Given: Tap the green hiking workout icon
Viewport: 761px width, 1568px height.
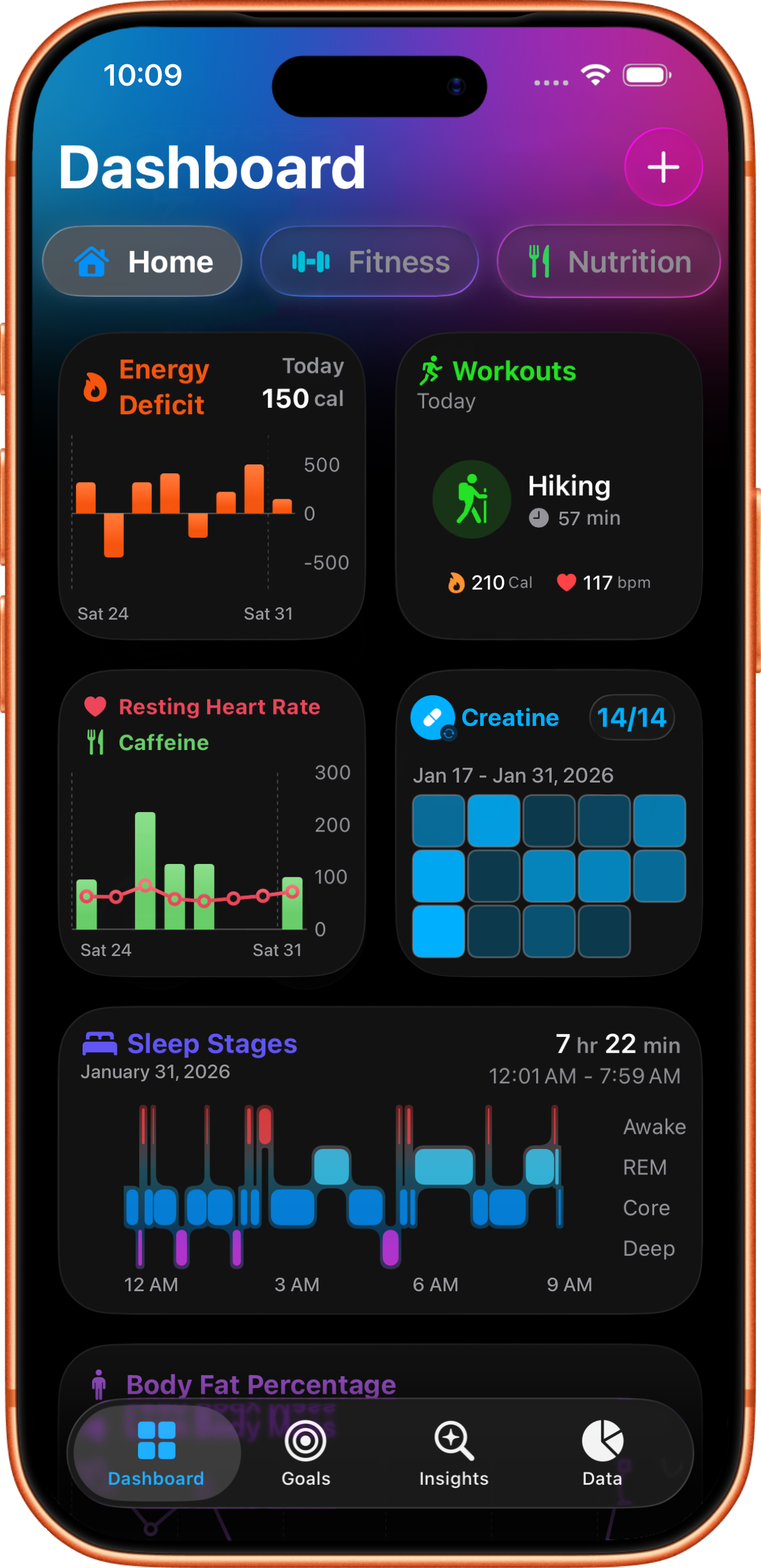Looking at the screenshot, I should [x=472, y=498].
